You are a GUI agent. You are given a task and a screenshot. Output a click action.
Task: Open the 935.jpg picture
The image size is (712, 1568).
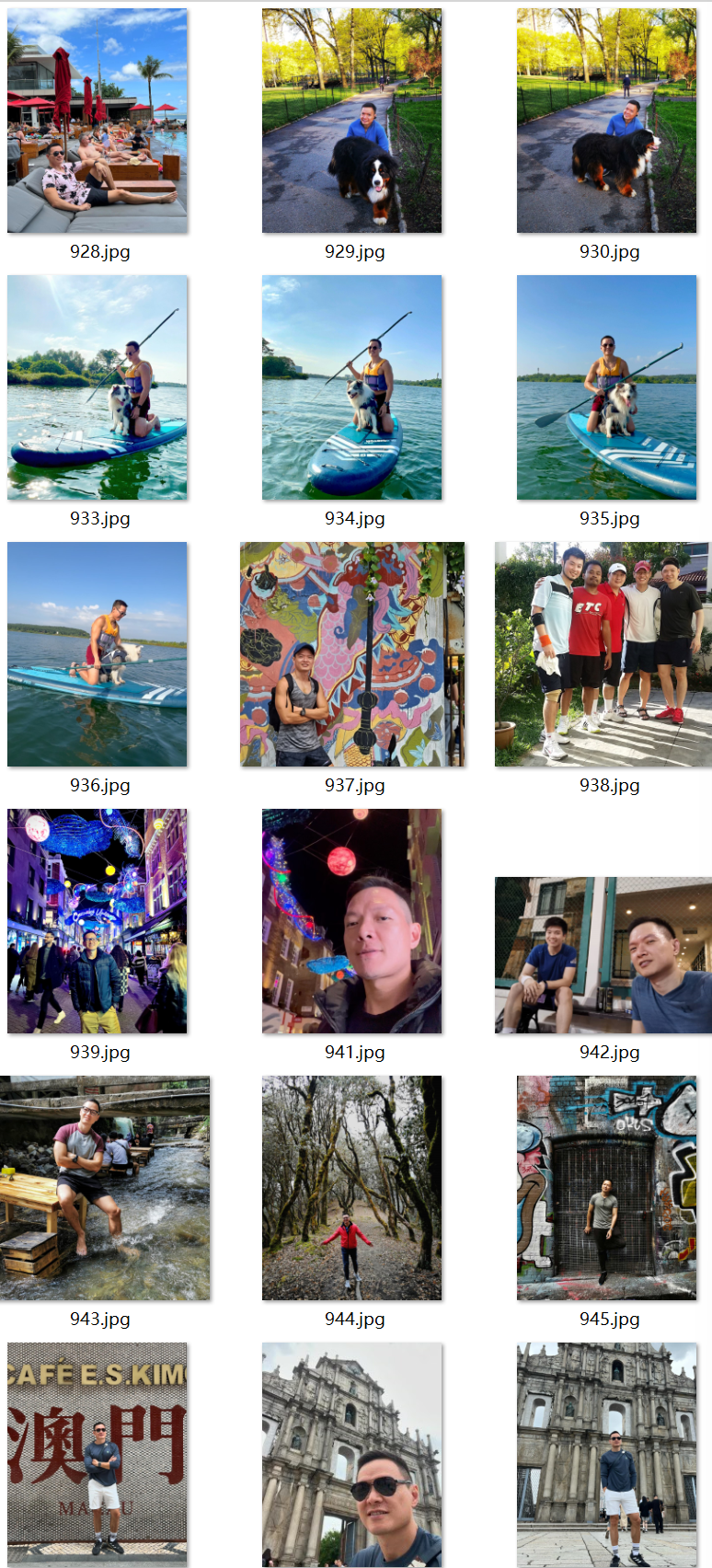(606, 387)
